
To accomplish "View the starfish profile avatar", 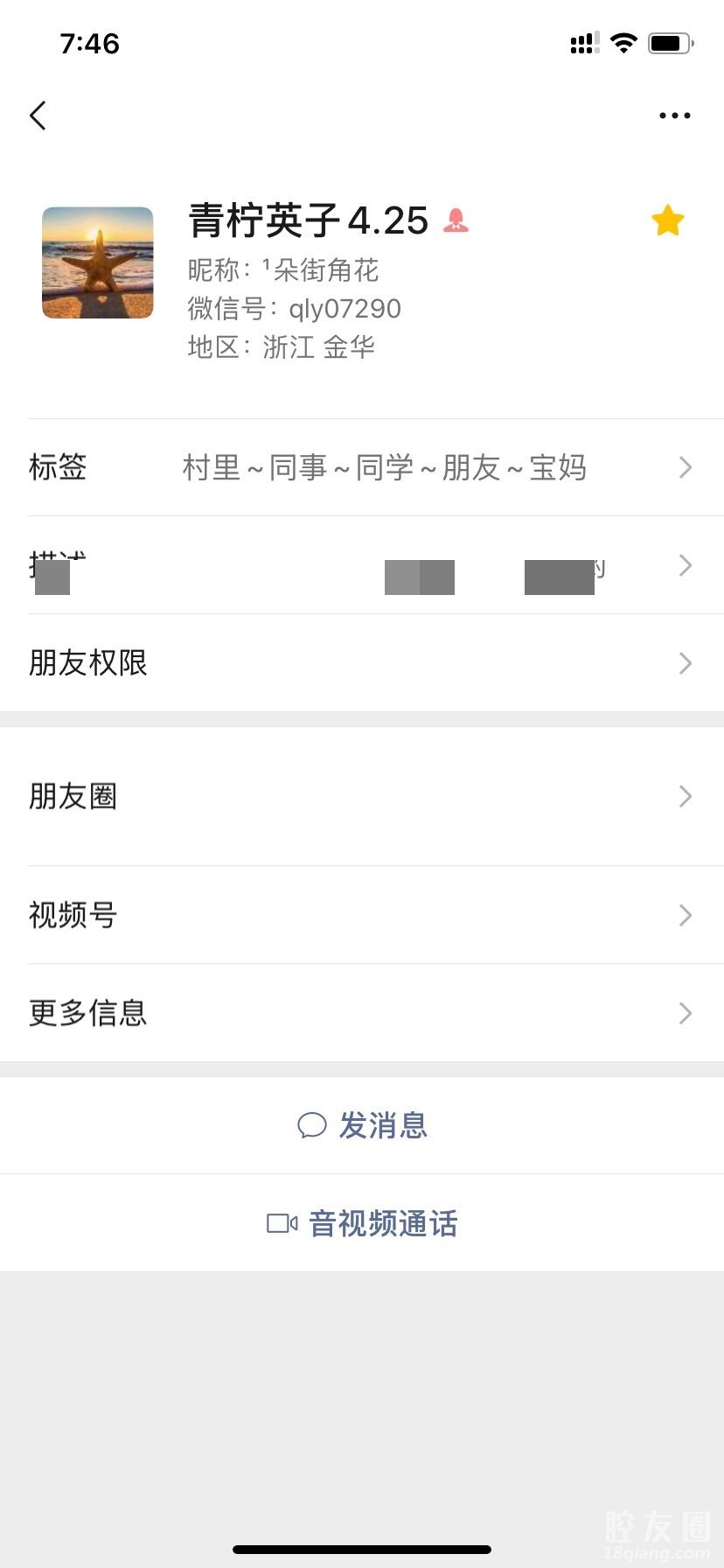I will click(98, 262).
